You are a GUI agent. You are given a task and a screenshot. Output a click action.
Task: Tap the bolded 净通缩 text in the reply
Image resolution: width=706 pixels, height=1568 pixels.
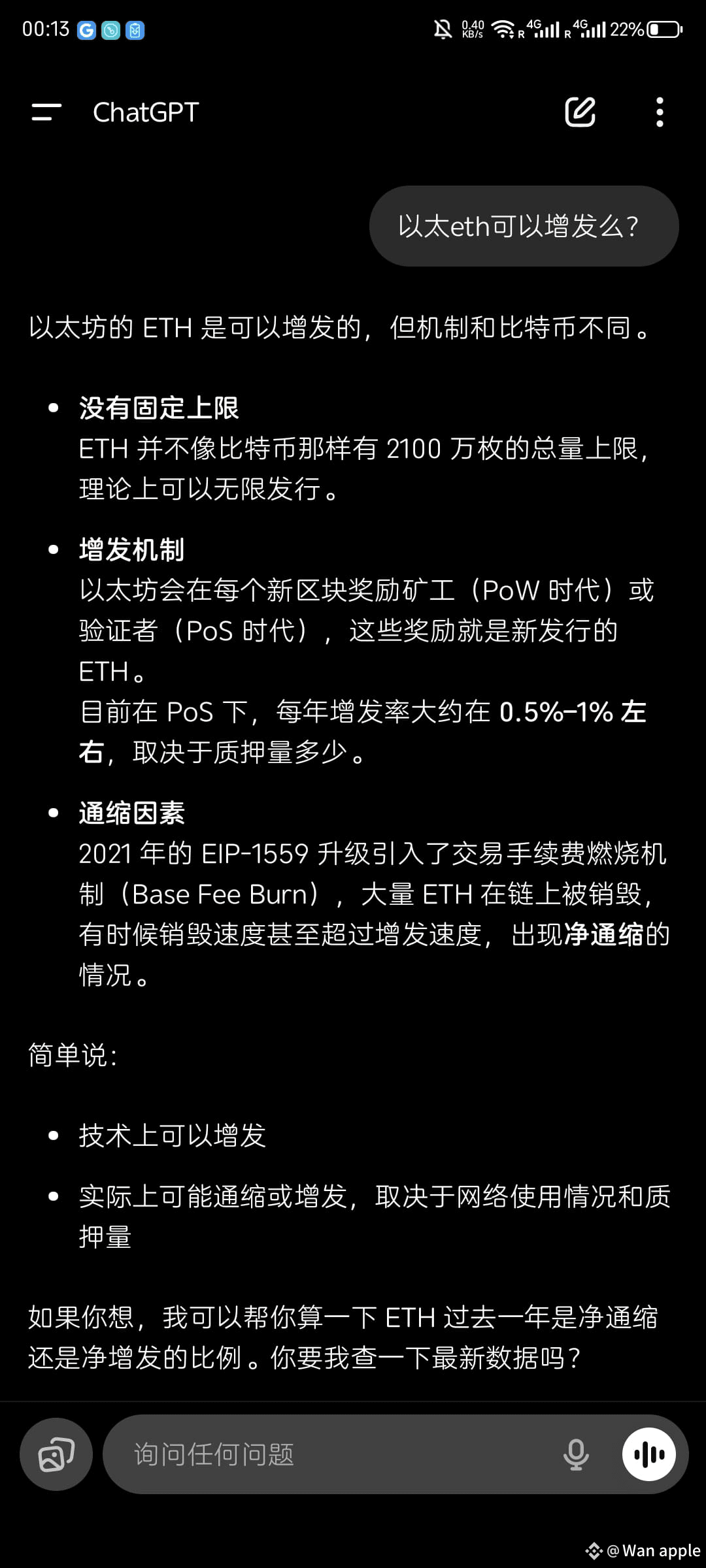pos(600,934)
